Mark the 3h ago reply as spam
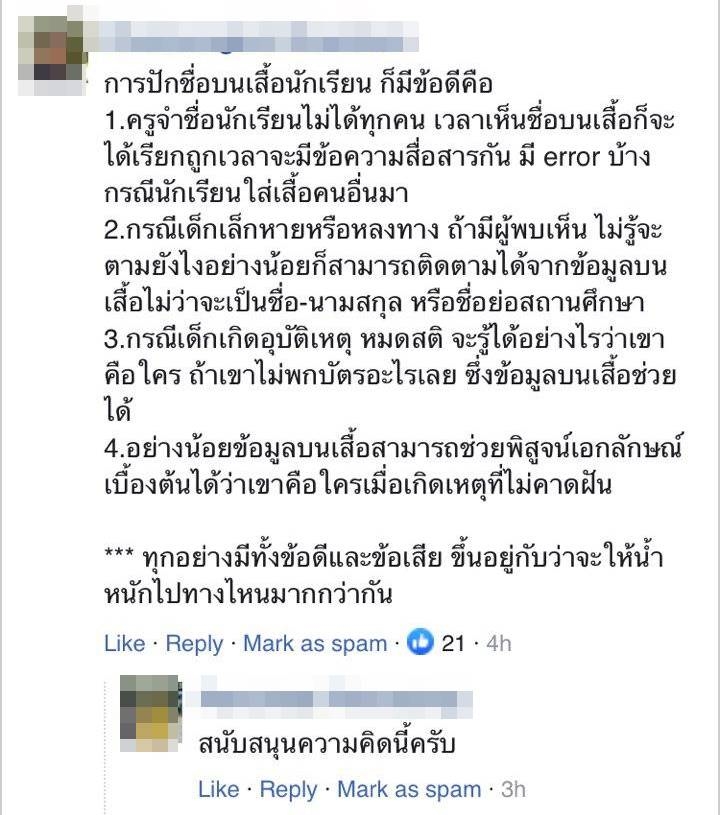Viewport: 720px width, 815px height. (x=408, y=790)
